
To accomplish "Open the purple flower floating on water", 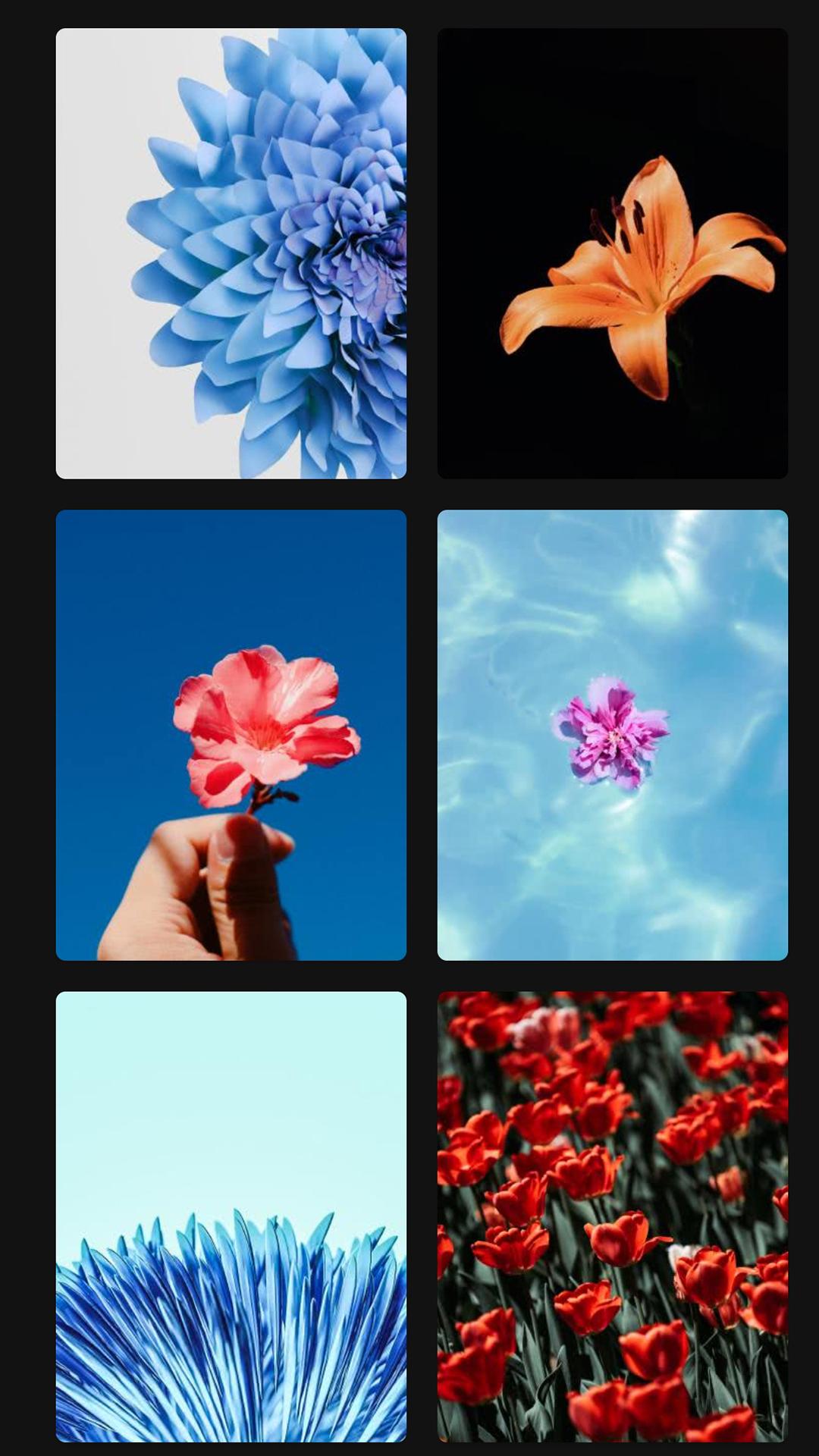I will click(x=613, y=735).
